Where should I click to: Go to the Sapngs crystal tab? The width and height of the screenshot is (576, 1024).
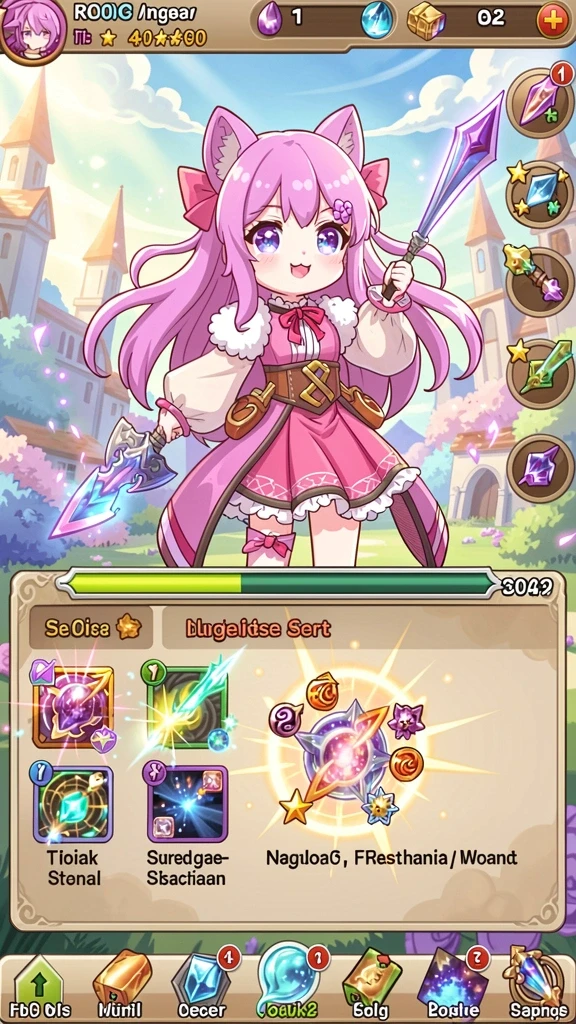coord(536,987)
